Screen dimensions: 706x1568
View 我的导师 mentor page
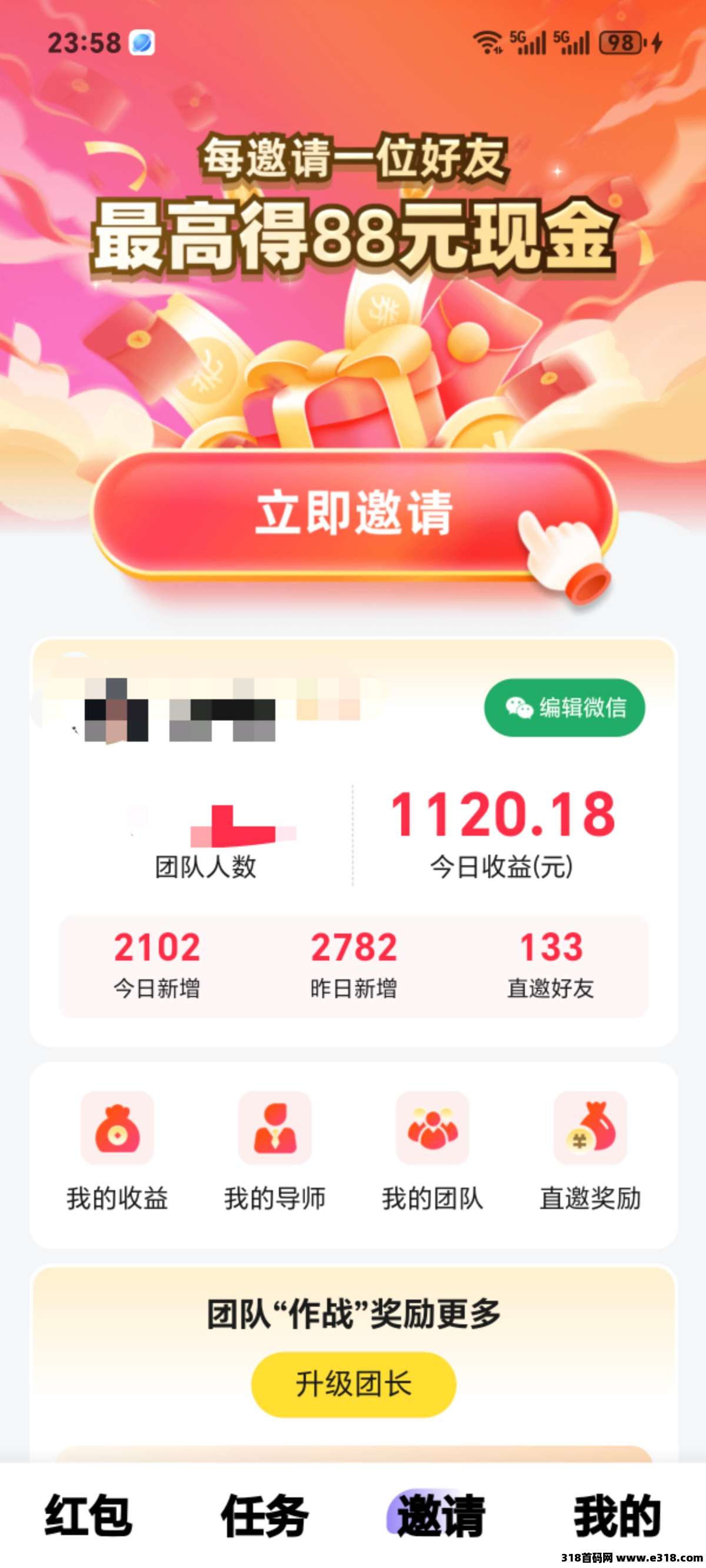(275, 1150)
